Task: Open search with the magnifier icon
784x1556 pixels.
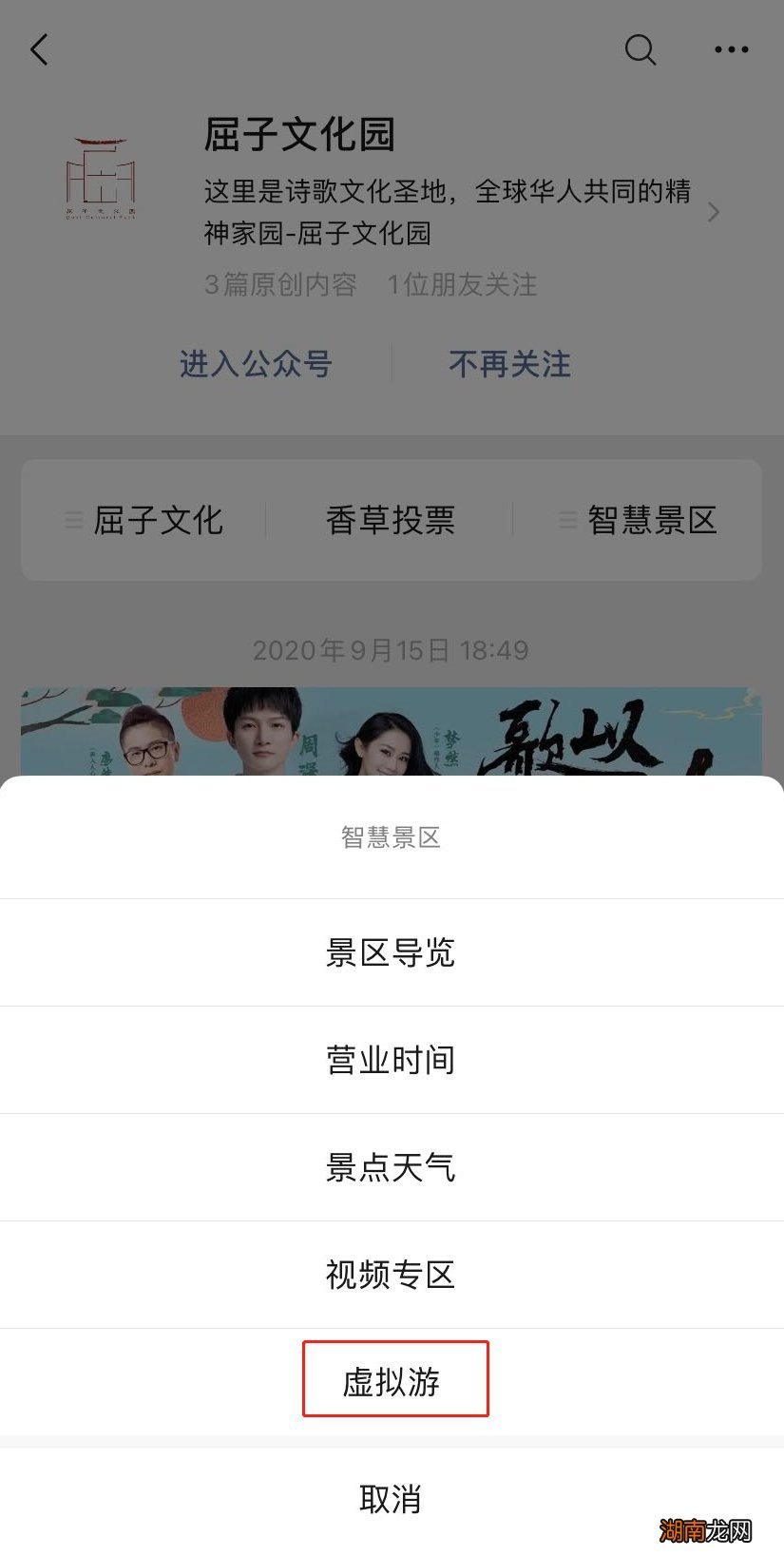Action: 641,49
